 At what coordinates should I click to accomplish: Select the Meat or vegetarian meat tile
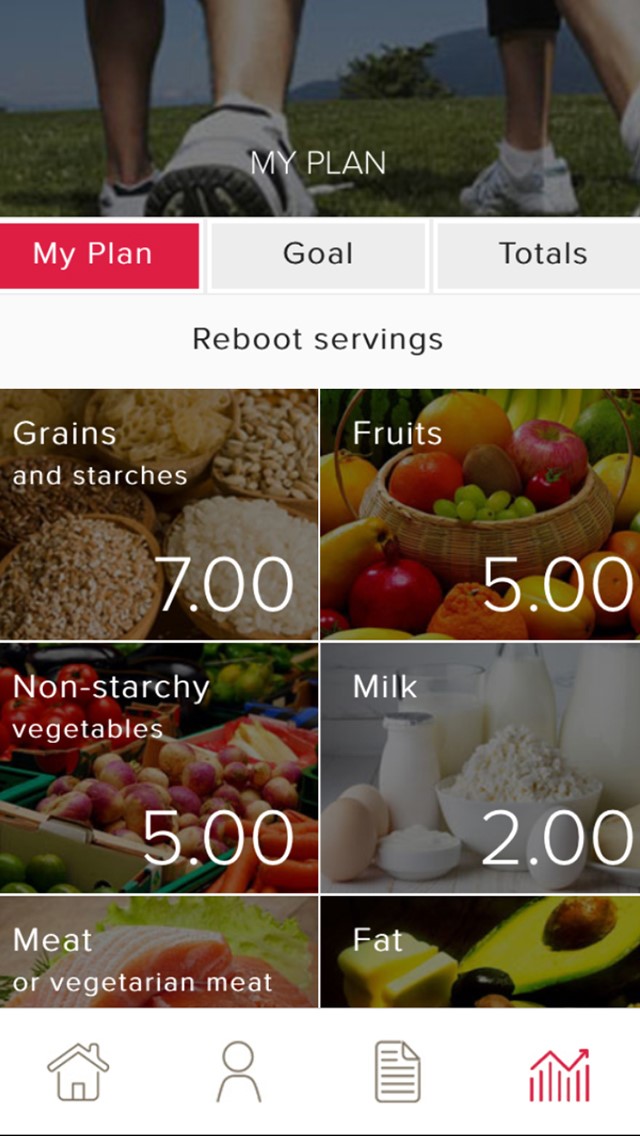coord(159,952)
